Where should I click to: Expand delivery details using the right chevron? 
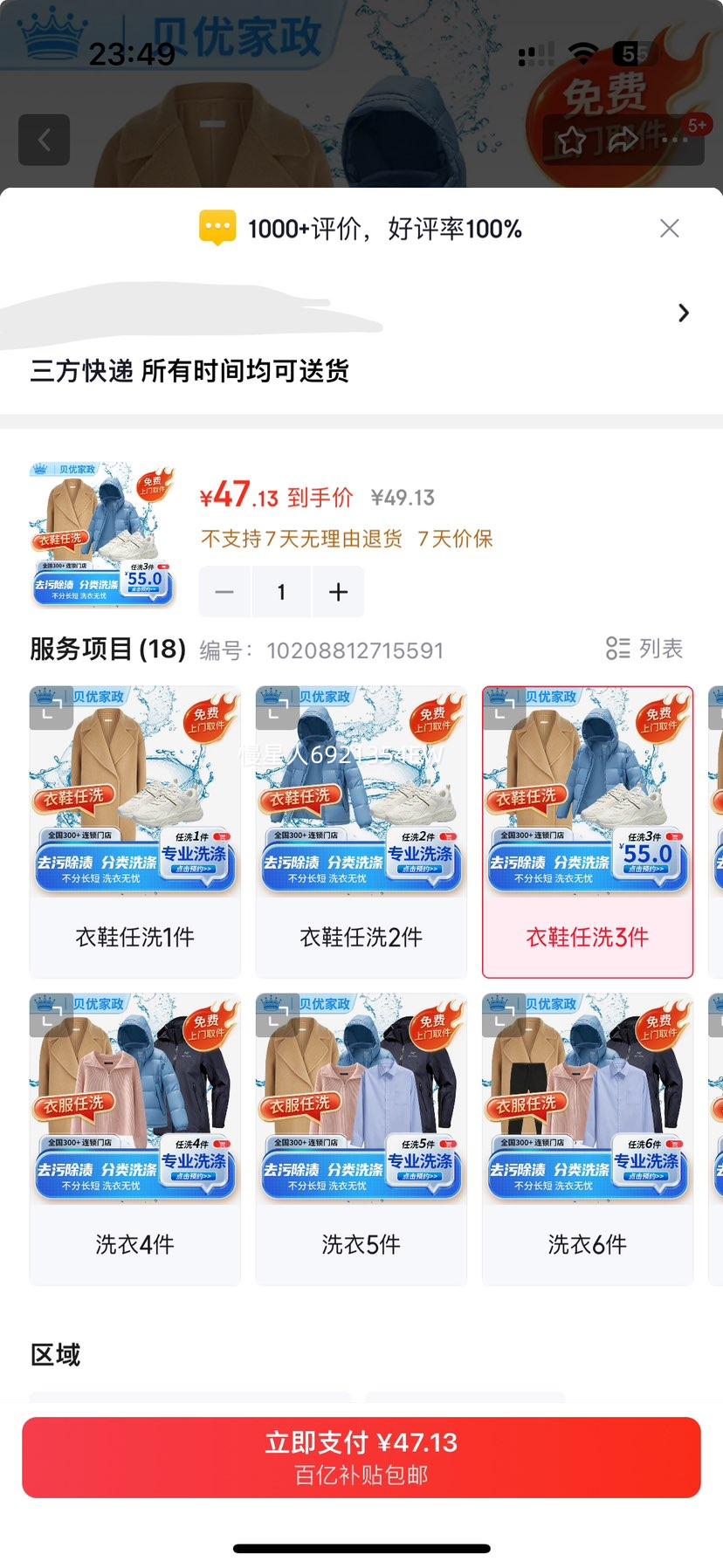(x=684, y=313)
